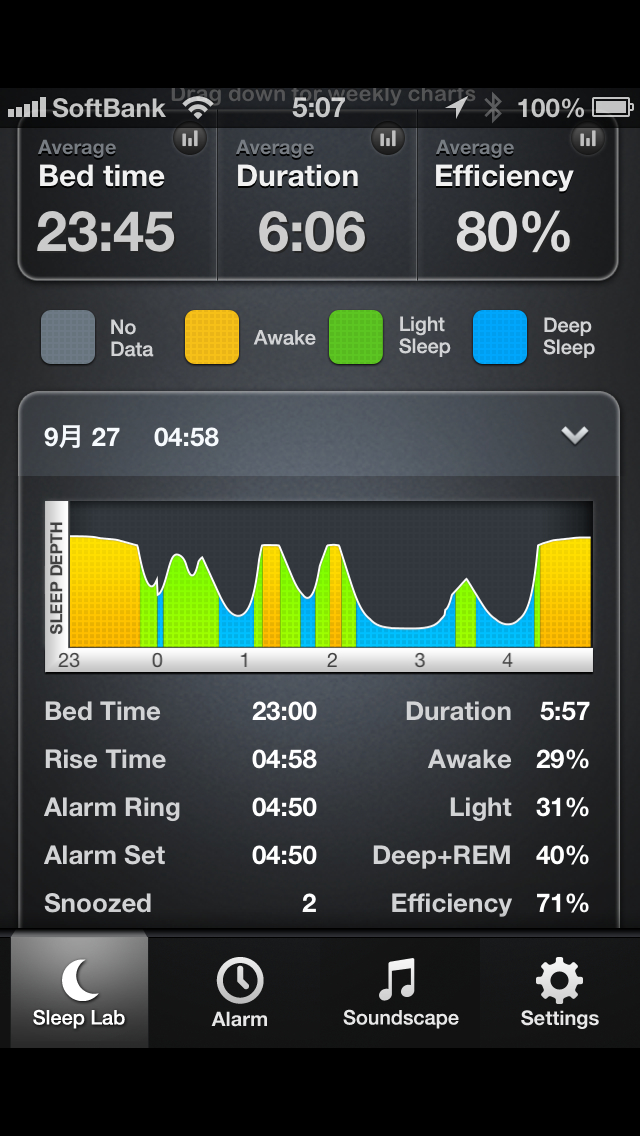Collapse the 9月 27 sleep record chevron
This screenshot has height=1136, width=640.
click(x=575, y=435)
